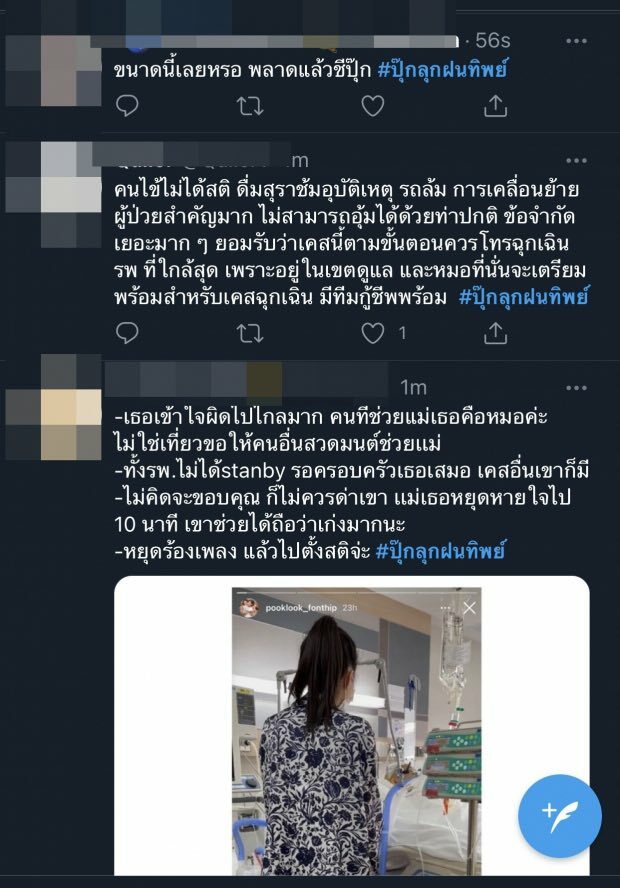Open hashtag #ปุ๊กลุกฝนทิพย์ in the 56s tweet
620x888 pixels.
(442, 71)
